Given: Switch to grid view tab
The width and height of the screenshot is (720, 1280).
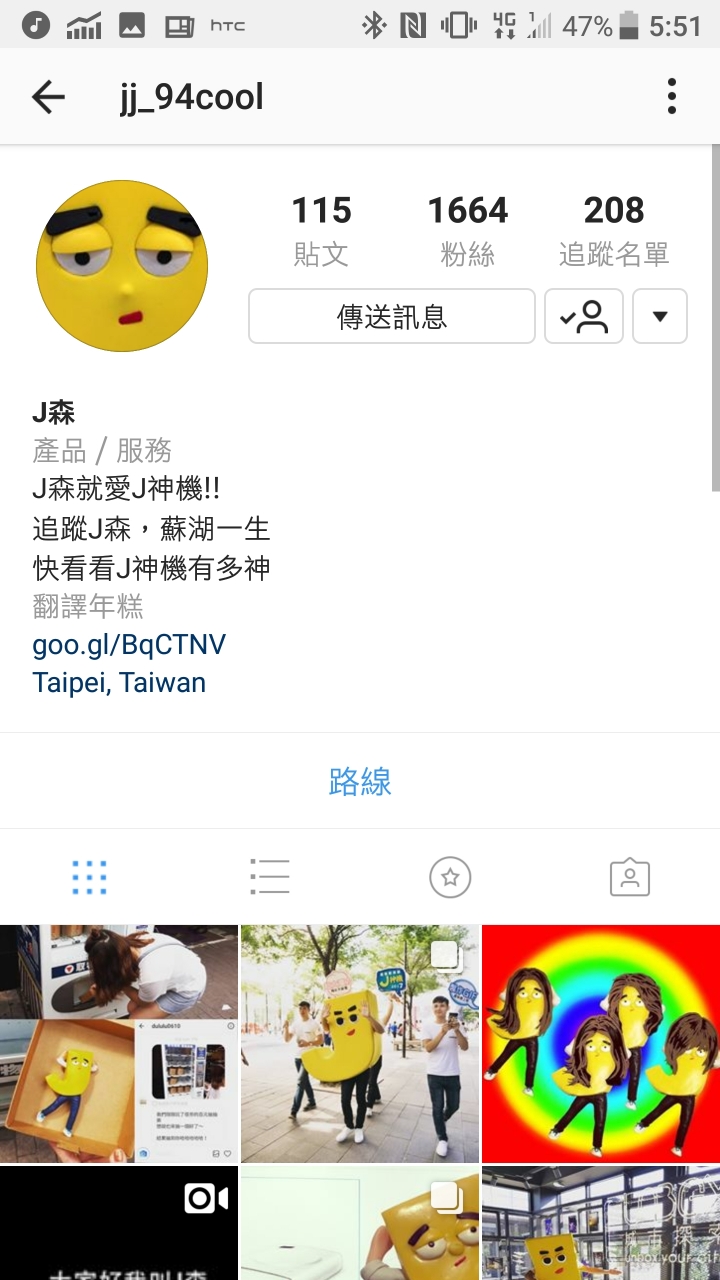Looking at the screenshot, I should pos(90,877).
